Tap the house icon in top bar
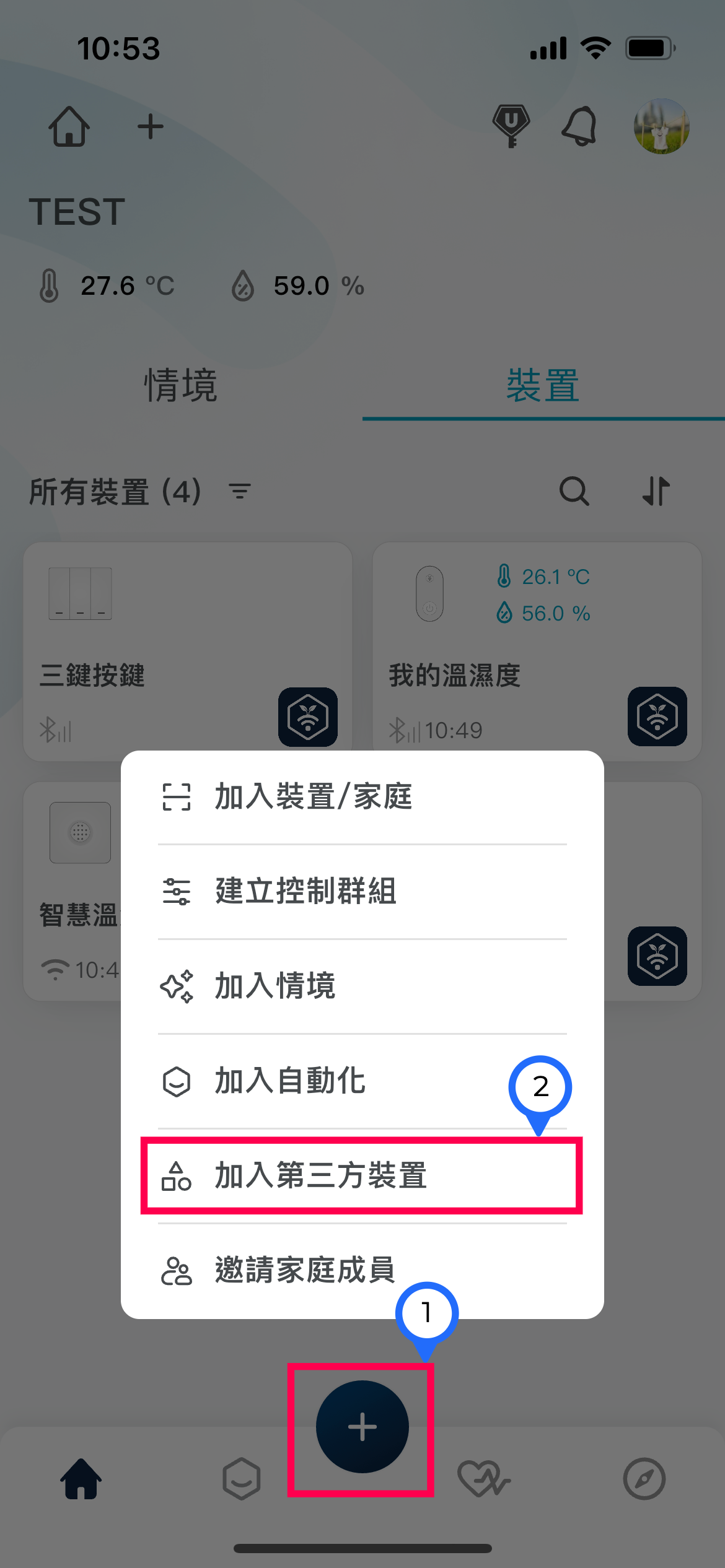 point(69,127)
